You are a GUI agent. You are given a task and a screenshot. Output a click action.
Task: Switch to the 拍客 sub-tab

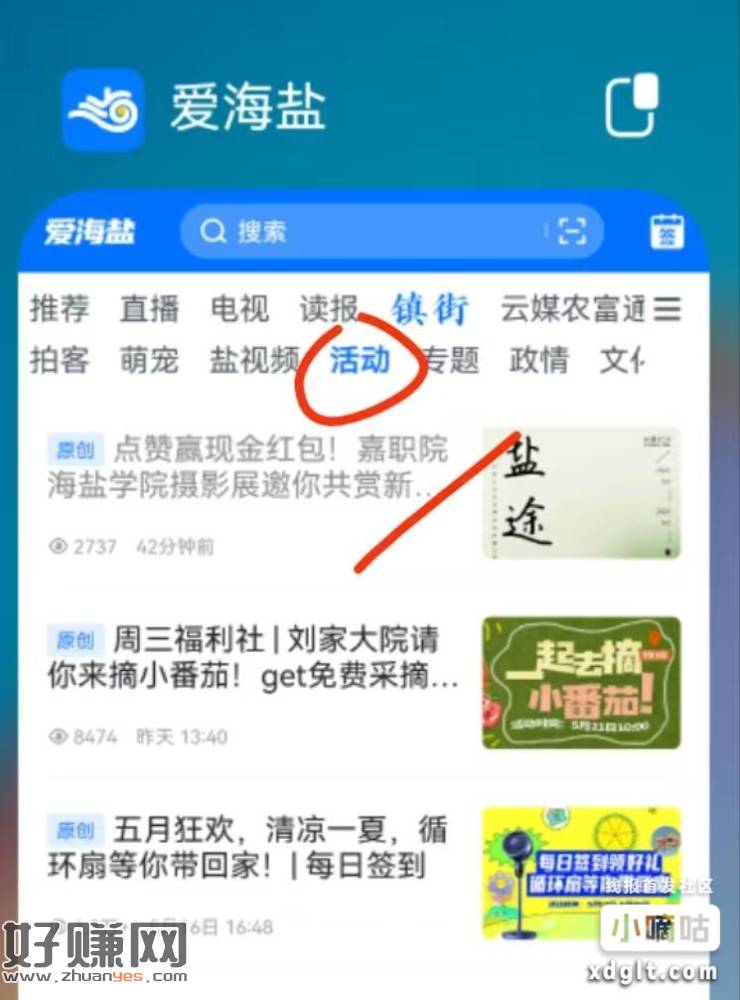click(59, 360)
